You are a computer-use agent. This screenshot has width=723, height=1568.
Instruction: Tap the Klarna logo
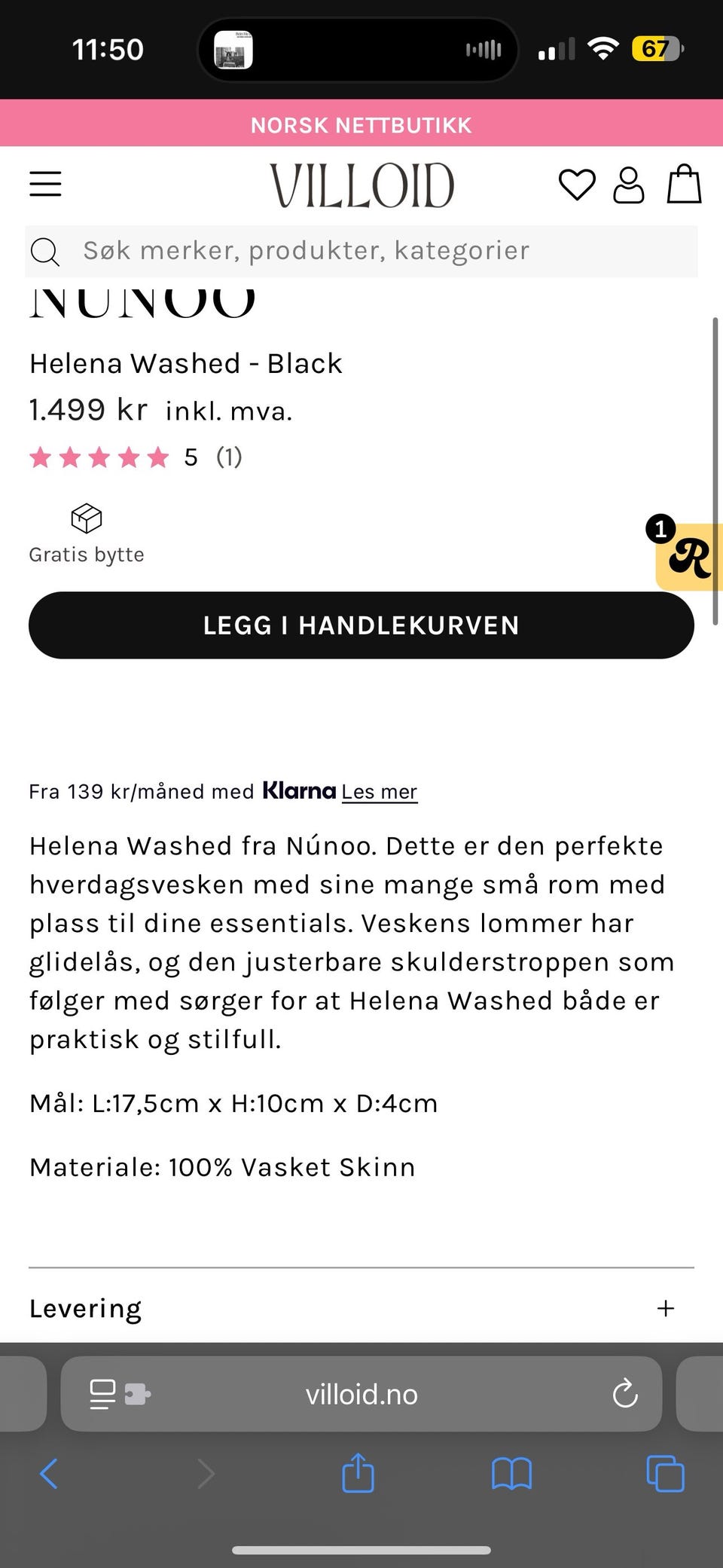coord(298,790)
